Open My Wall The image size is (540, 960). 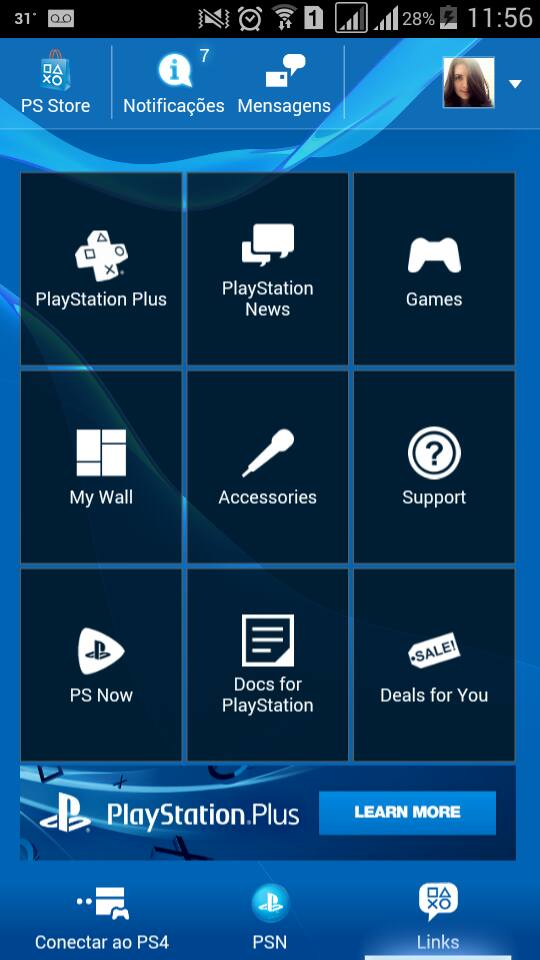pyautogui.click(x=101, y=467)
